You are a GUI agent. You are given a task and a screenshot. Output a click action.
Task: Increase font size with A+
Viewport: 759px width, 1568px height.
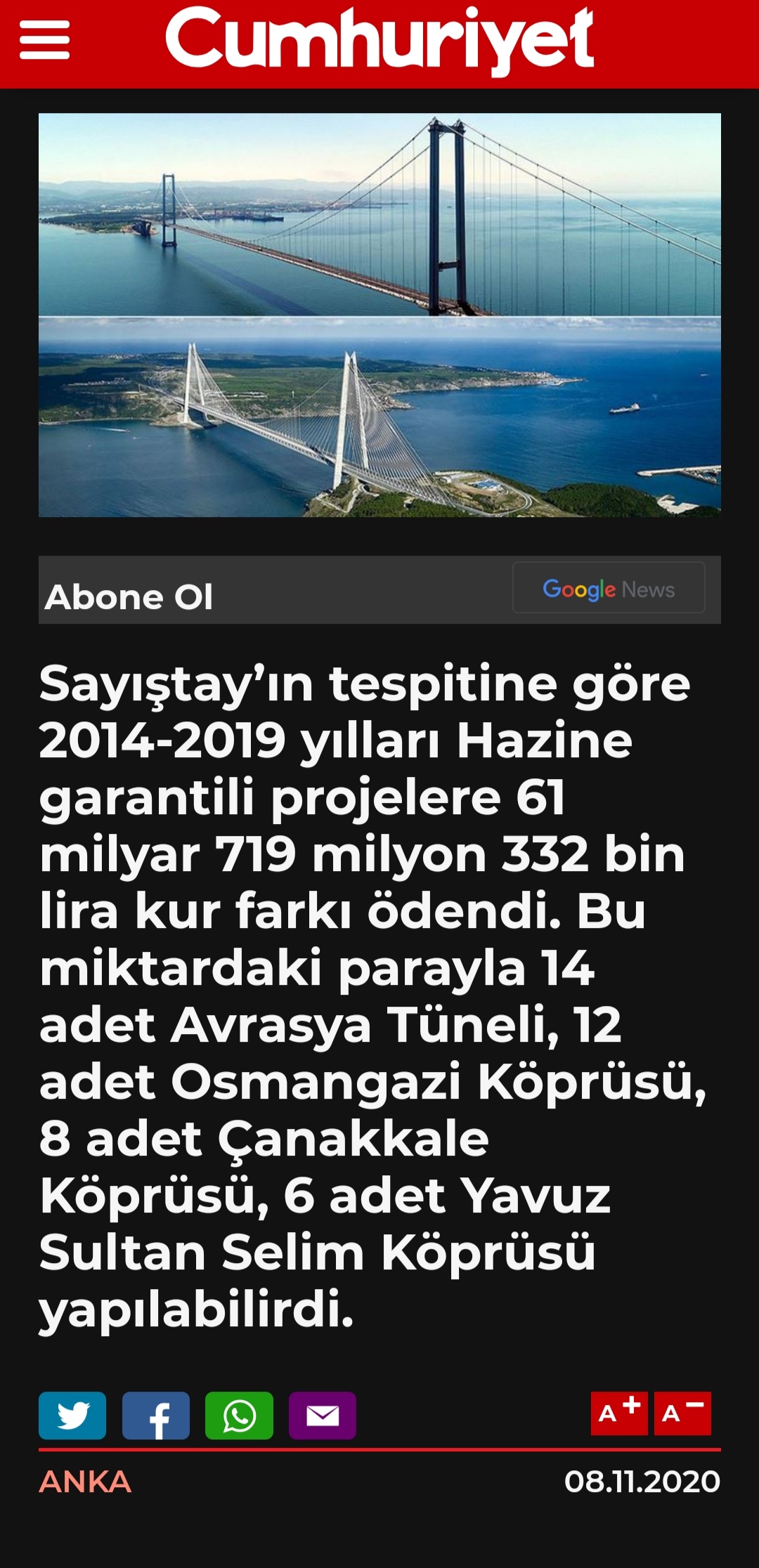pos(618,1413)
